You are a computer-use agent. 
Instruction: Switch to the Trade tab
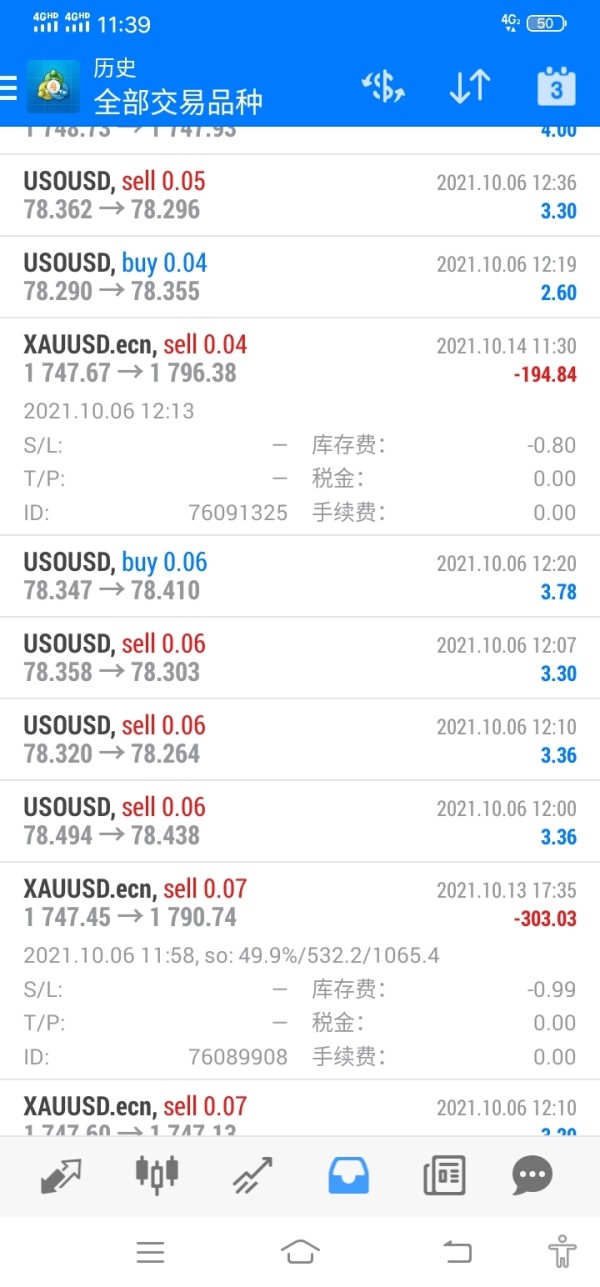[x=252, y=1175]
